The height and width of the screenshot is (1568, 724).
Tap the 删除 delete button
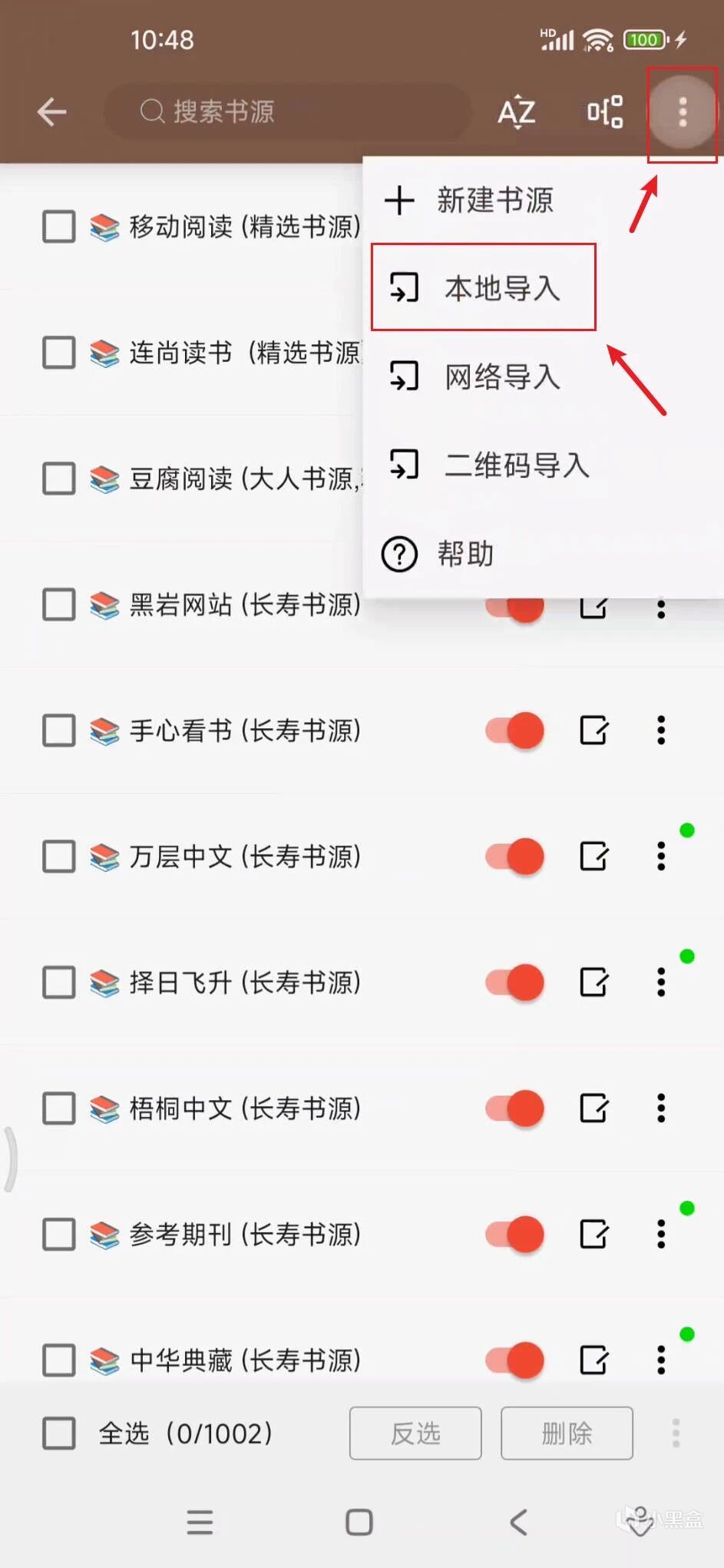point(567,1434)
